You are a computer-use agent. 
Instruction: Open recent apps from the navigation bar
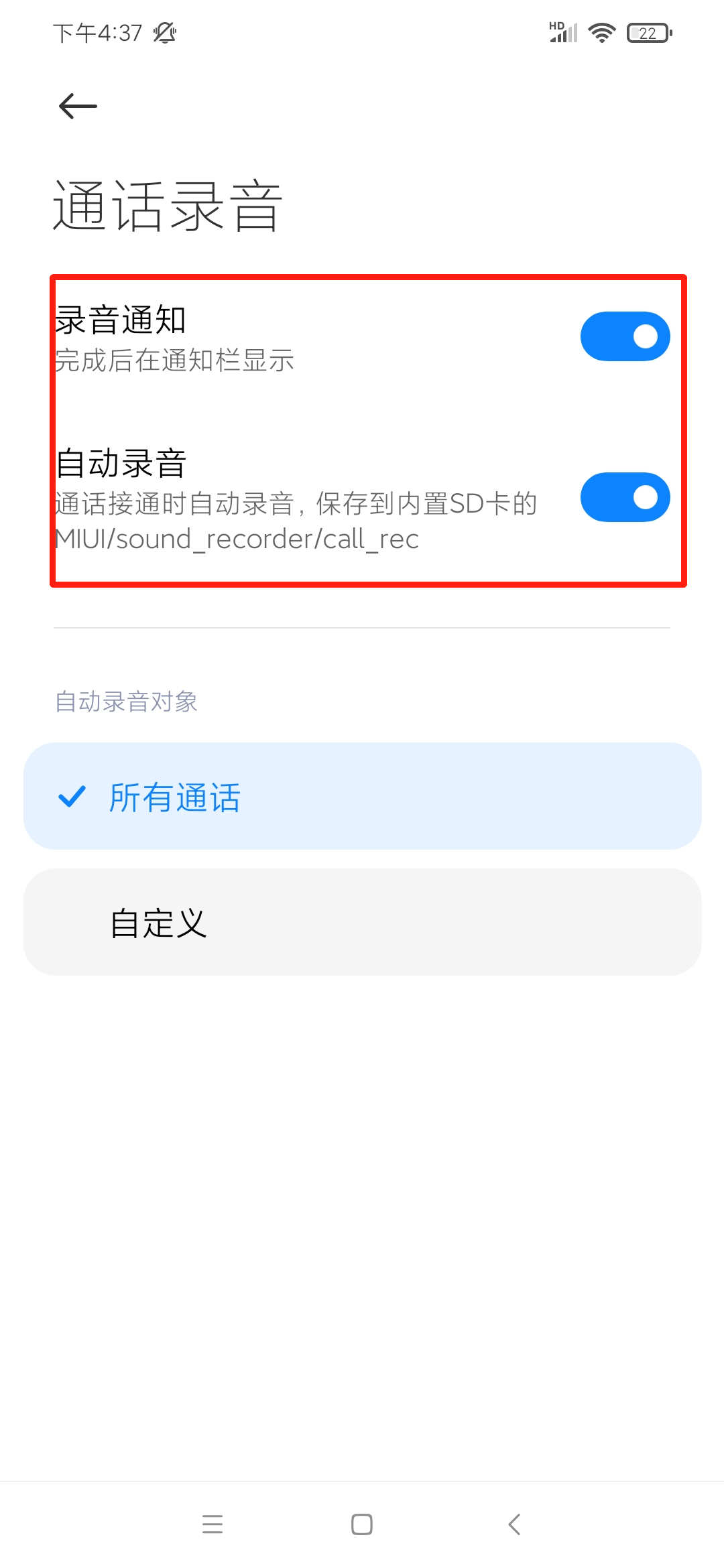click(212, 1524)
